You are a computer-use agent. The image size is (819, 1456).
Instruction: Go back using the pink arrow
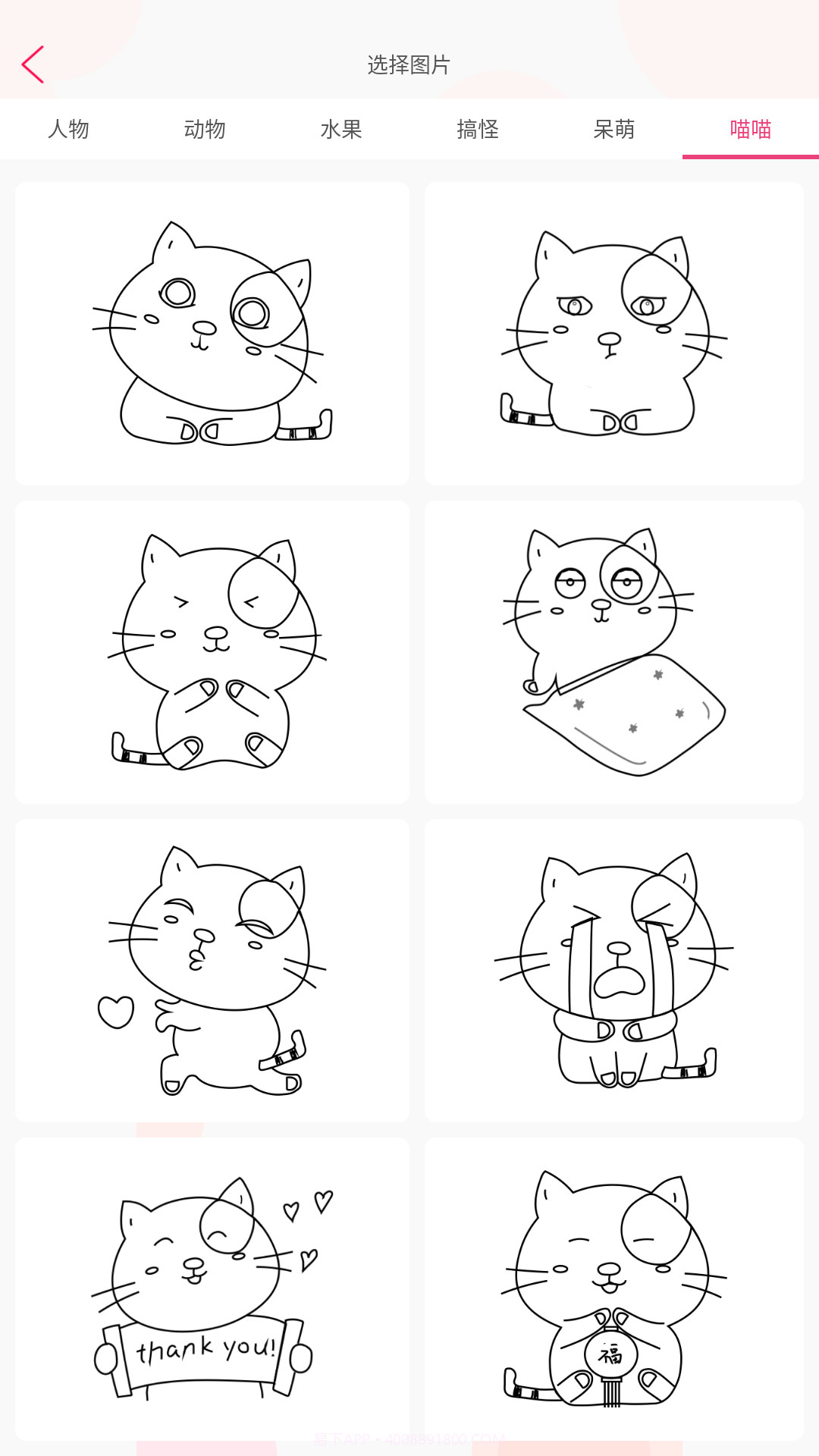33,64
